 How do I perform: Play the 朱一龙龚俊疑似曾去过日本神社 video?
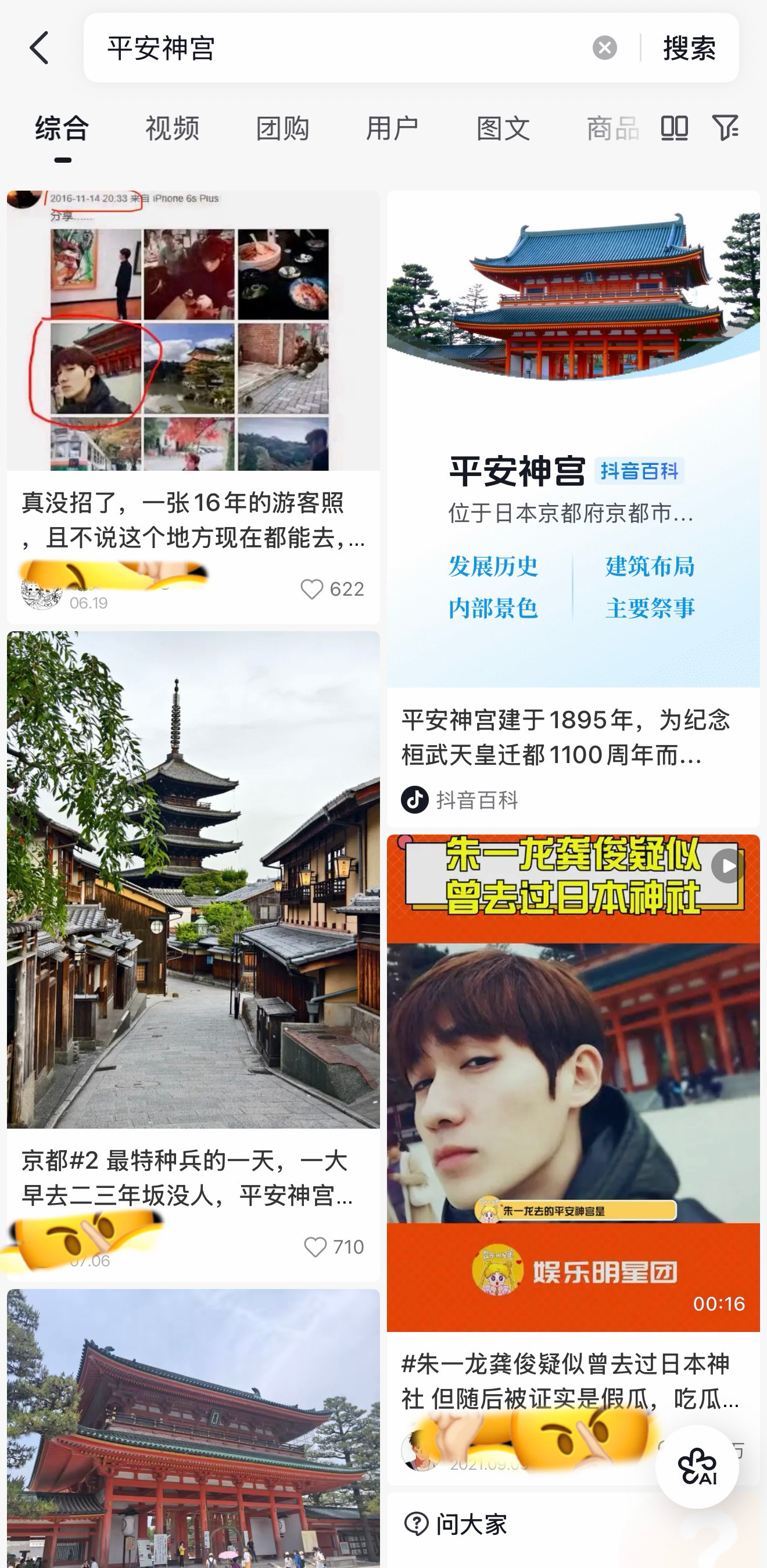573,1083
